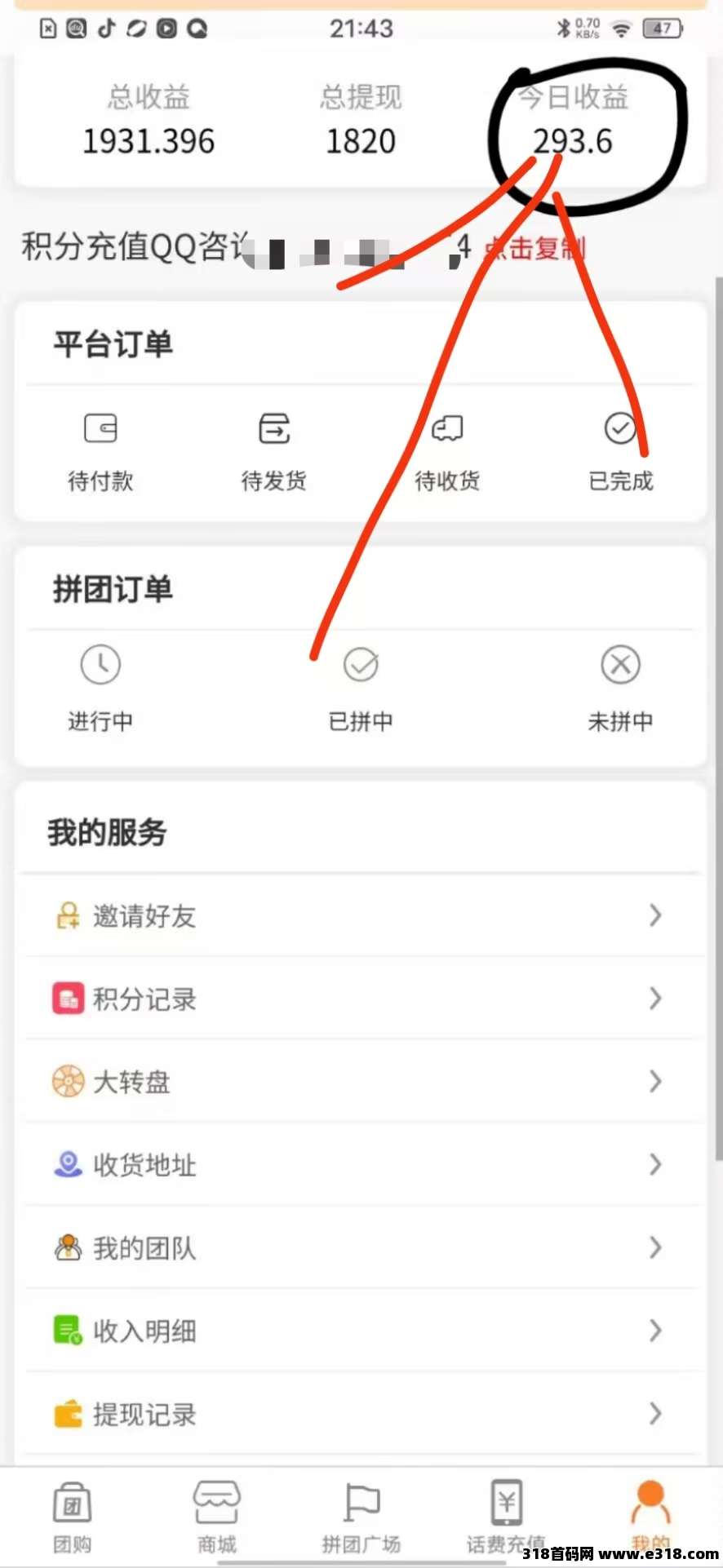Go to the 拼团广场 tab

tap(361, 1517)
